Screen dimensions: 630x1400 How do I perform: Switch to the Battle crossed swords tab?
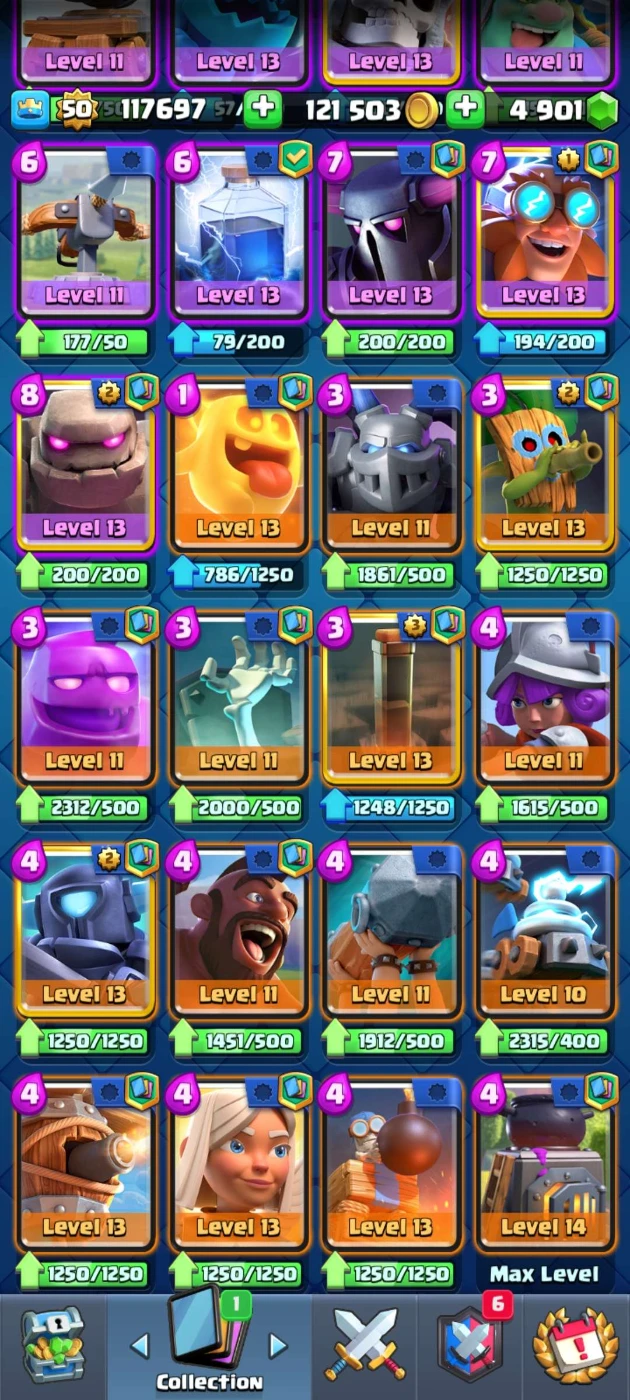366,1346
